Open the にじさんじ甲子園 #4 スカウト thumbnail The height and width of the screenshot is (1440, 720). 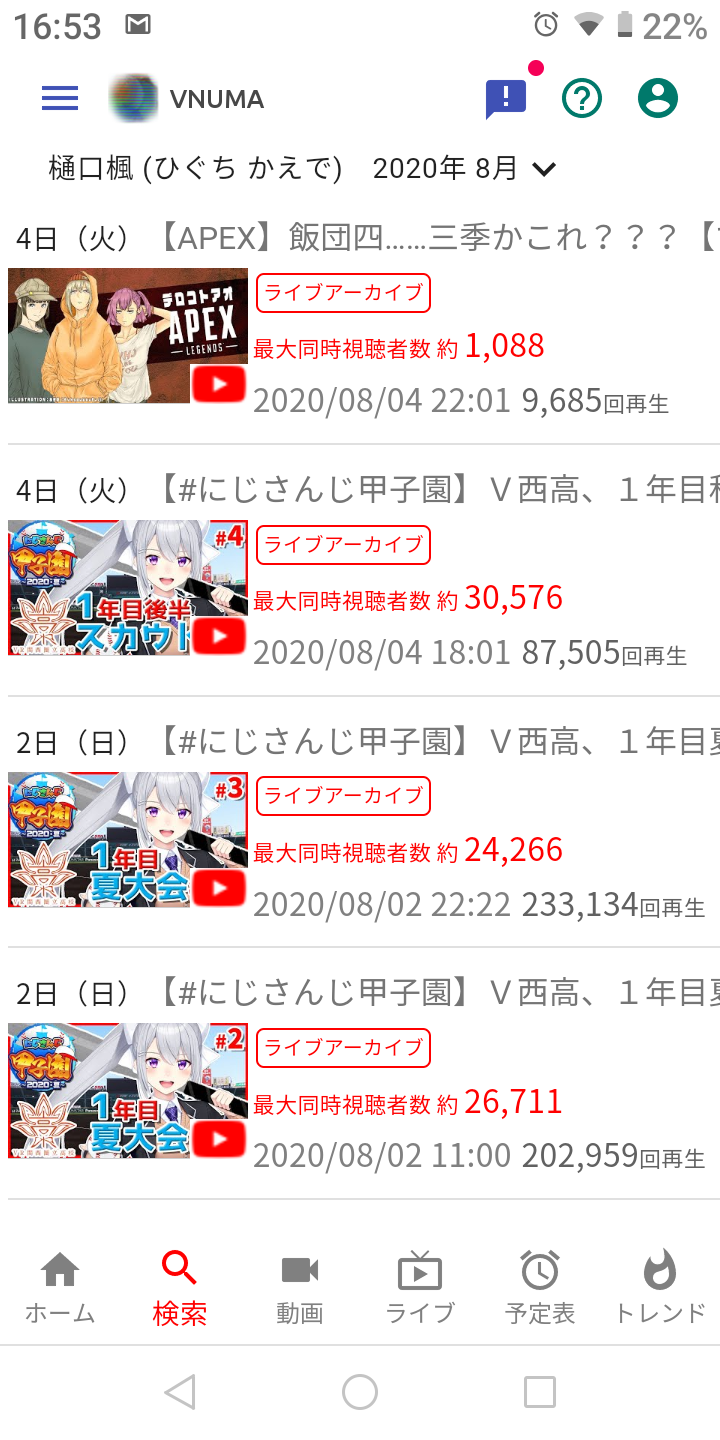[128, 588]
